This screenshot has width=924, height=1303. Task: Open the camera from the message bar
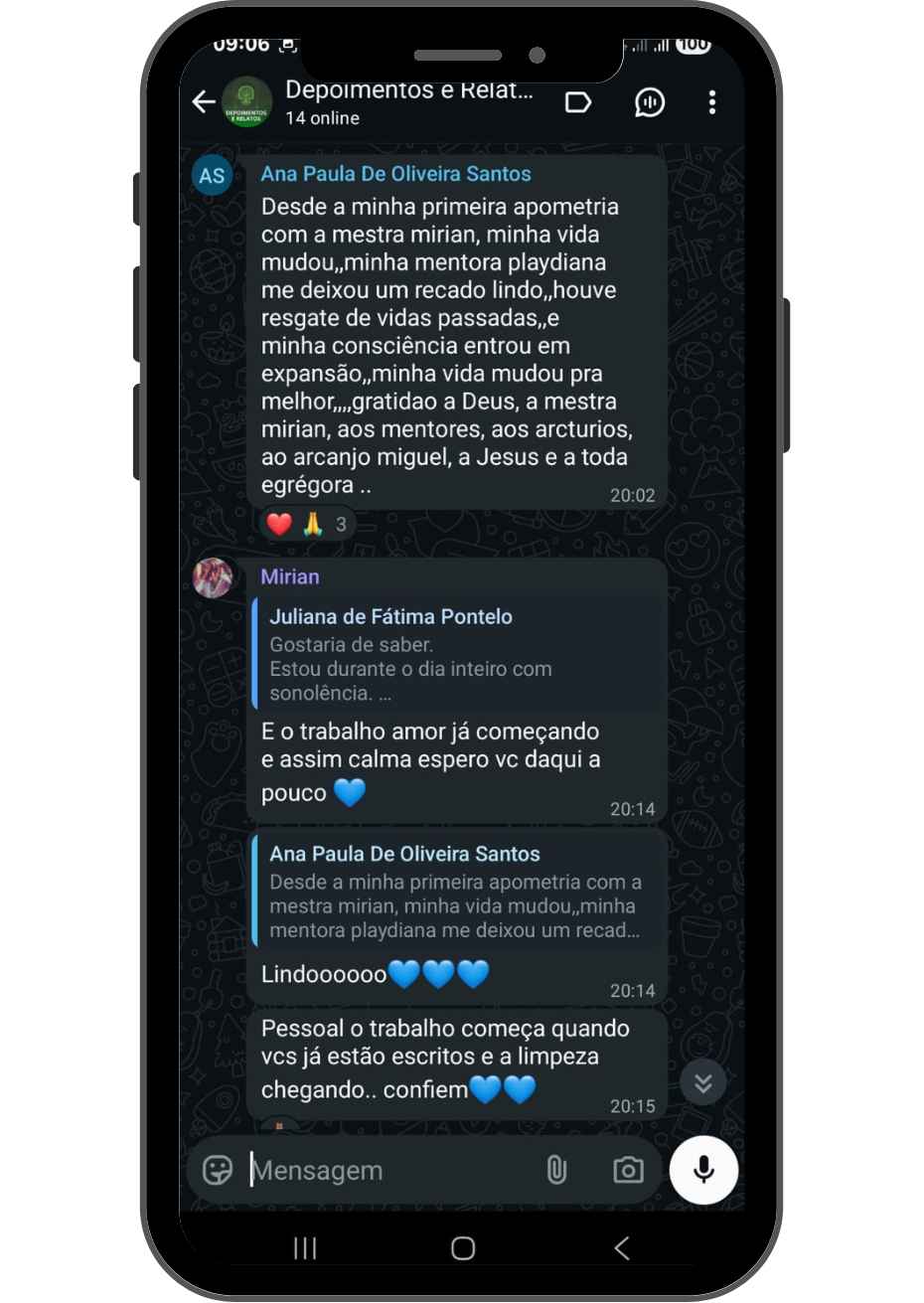tap(628, 1170)
